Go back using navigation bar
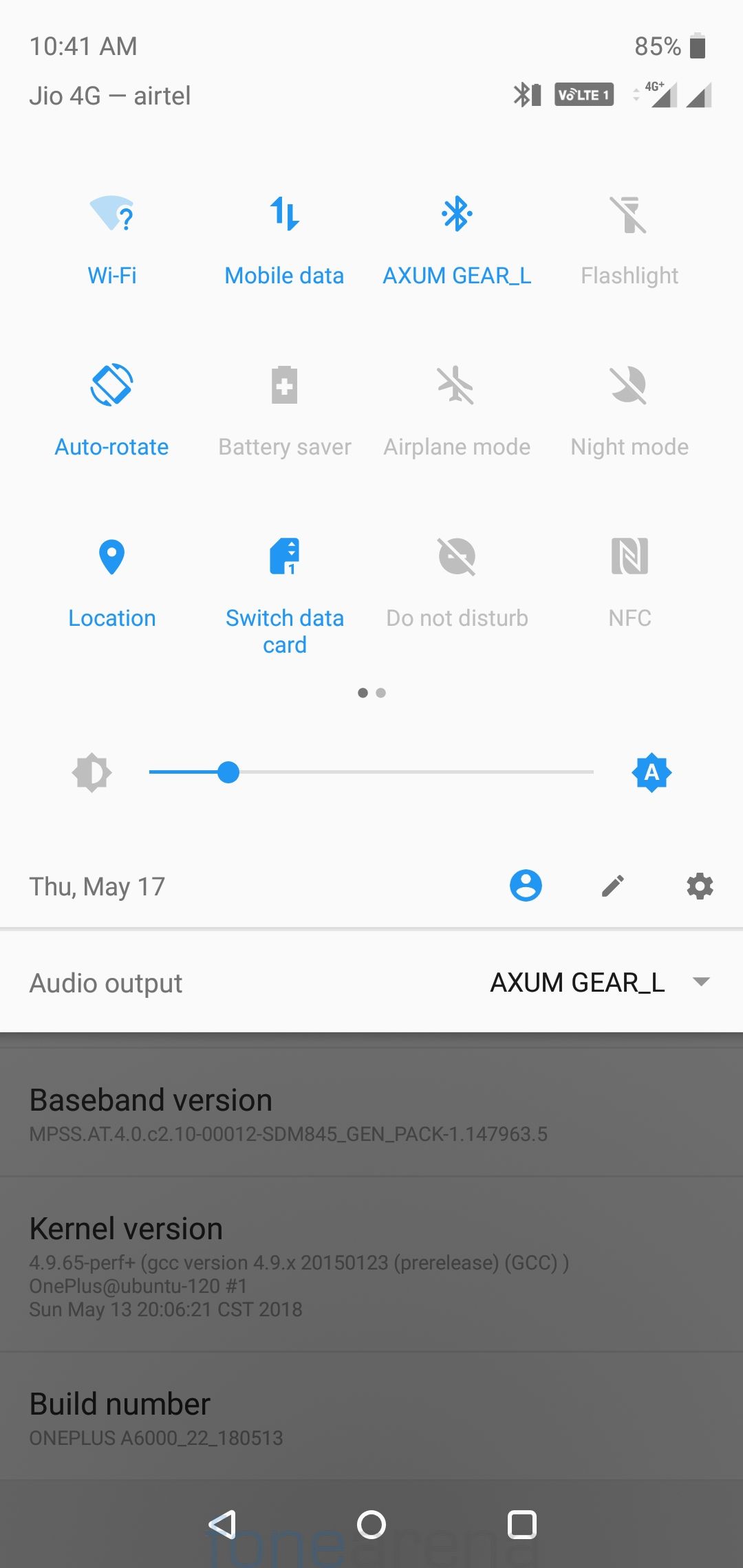Viewport: 743px width, 1568px height. point(222,1525)
